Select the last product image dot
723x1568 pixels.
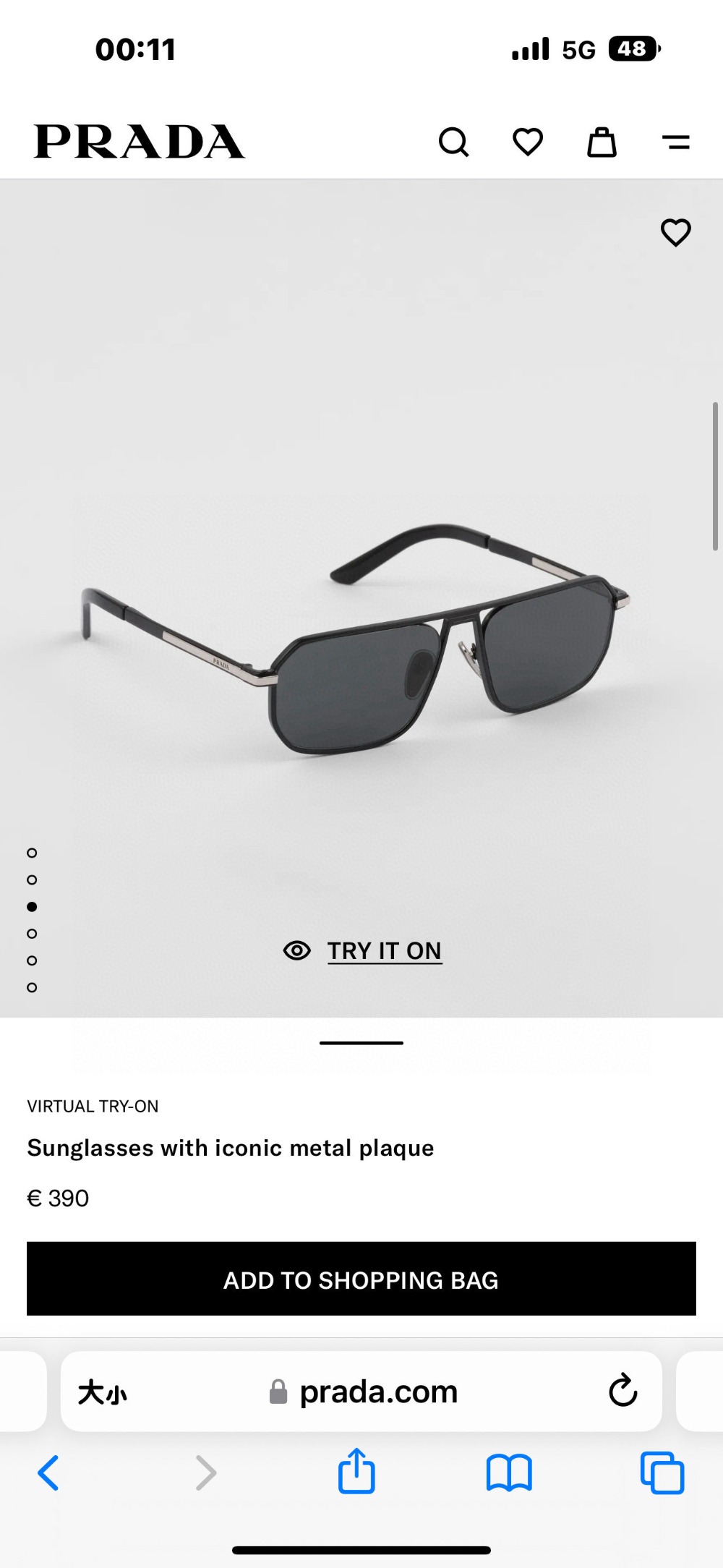[32, 987]
